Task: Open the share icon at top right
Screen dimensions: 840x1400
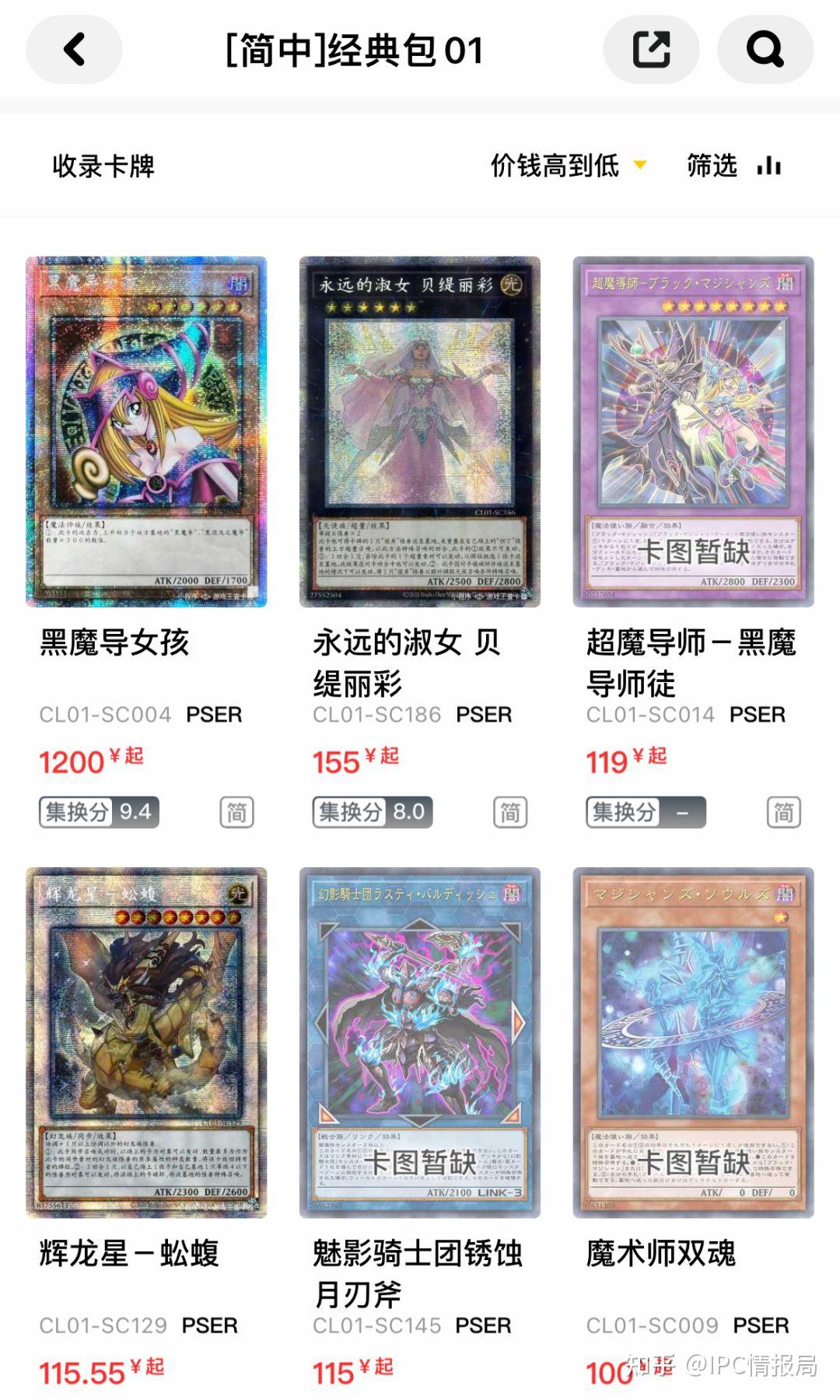Action: click(x=651, y=47)
